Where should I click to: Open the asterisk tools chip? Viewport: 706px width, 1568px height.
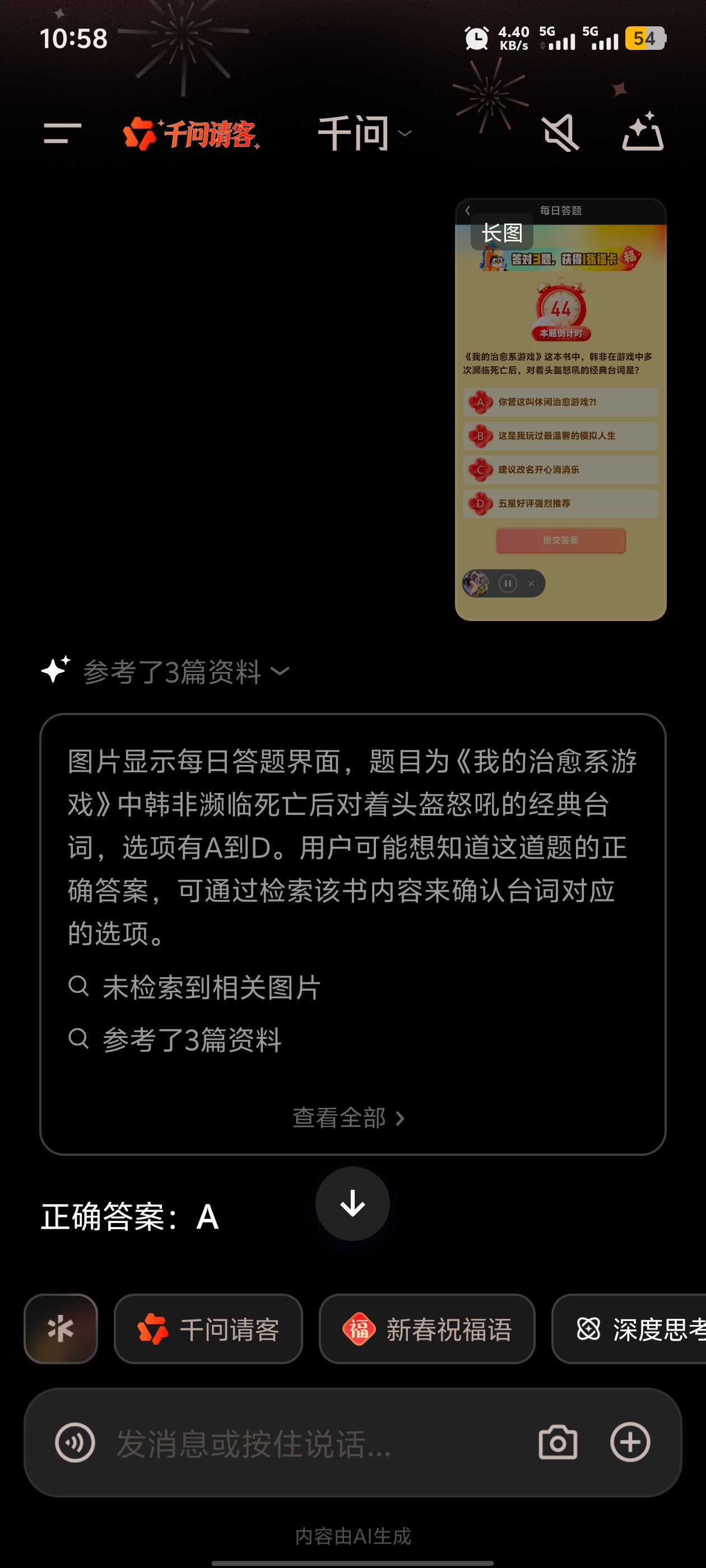(x=61, y=1328)
